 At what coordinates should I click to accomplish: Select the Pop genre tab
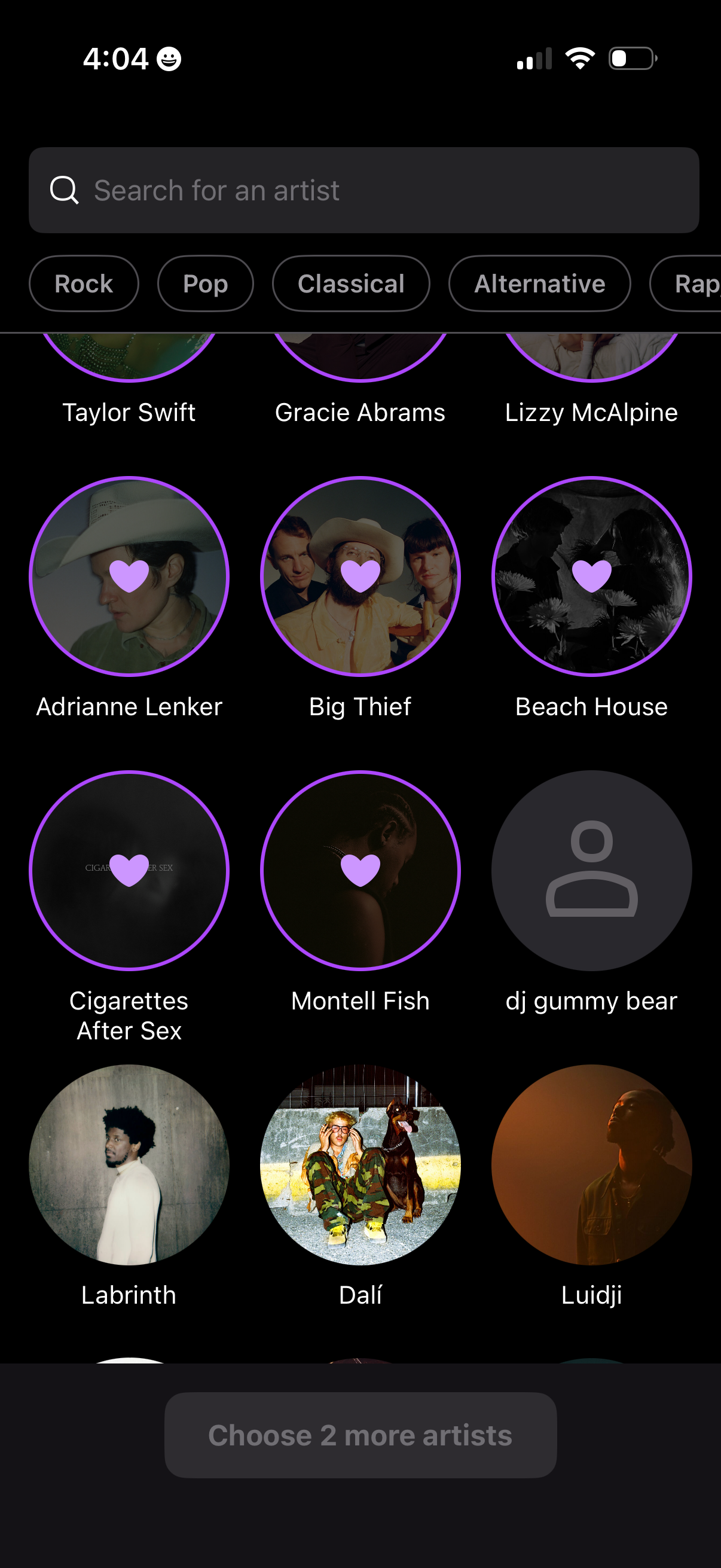click(x=205, y=283)
